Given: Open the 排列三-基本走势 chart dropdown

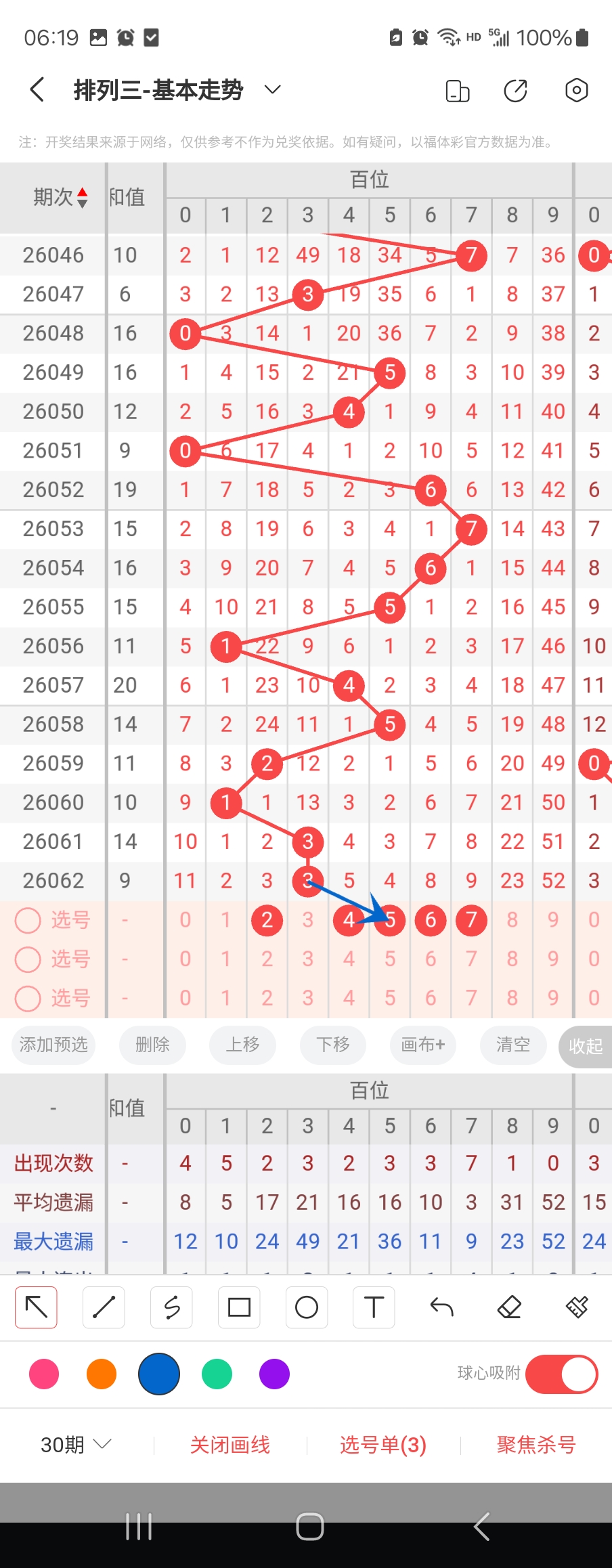Looking at the screenshot, I should point(271,89).
